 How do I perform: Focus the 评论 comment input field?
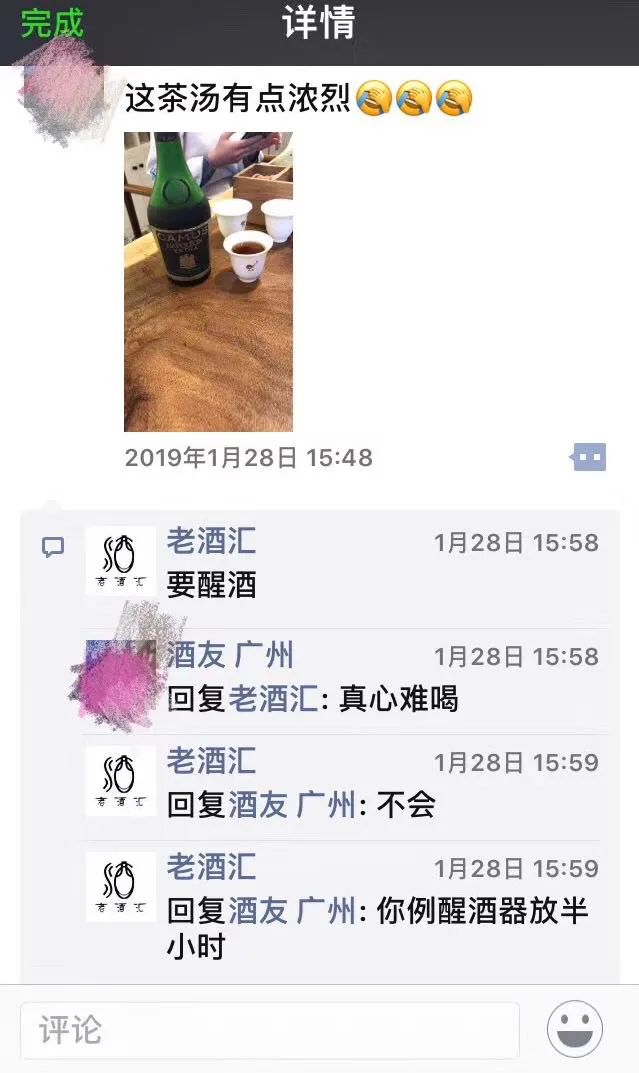tap(269, 1030)
